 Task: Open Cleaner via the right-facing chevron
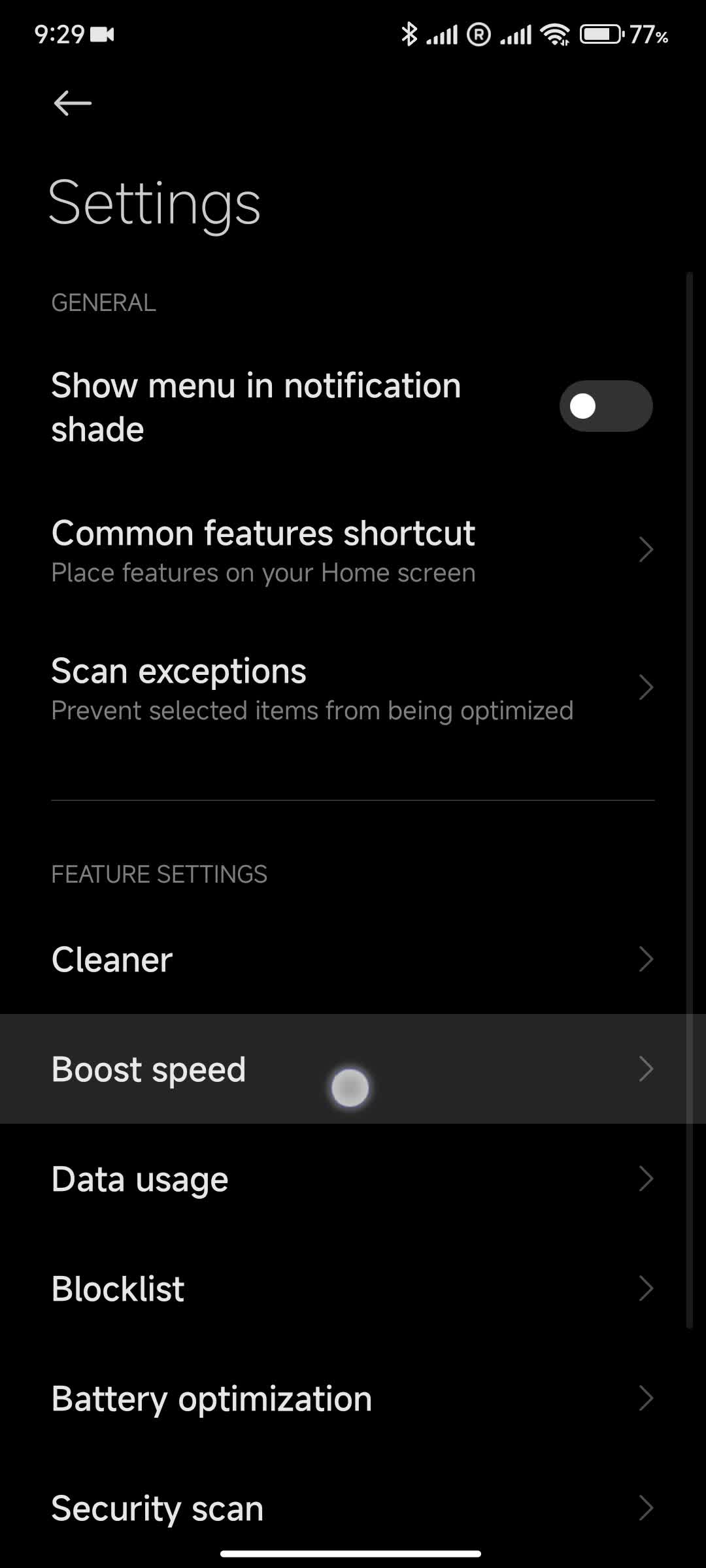pos(646,959)
